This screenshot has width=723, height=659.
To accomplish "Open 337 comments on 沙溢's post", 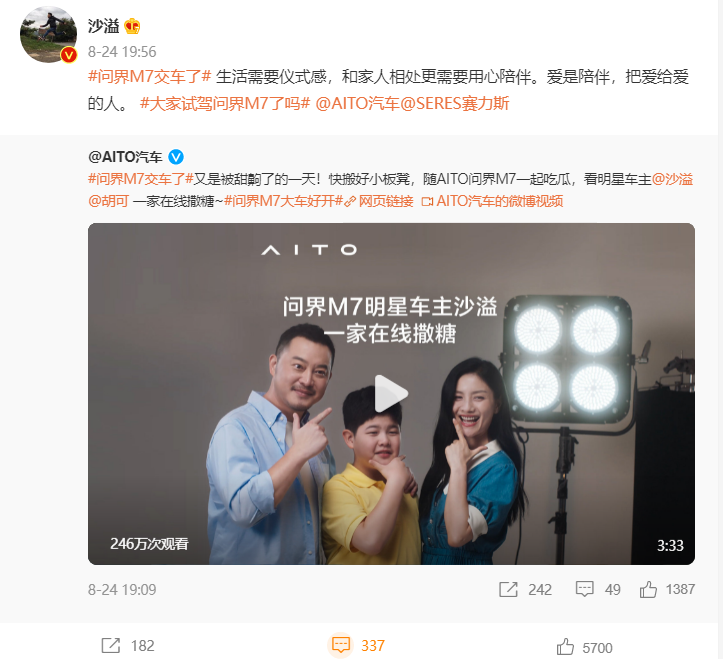I will (358, 646).
